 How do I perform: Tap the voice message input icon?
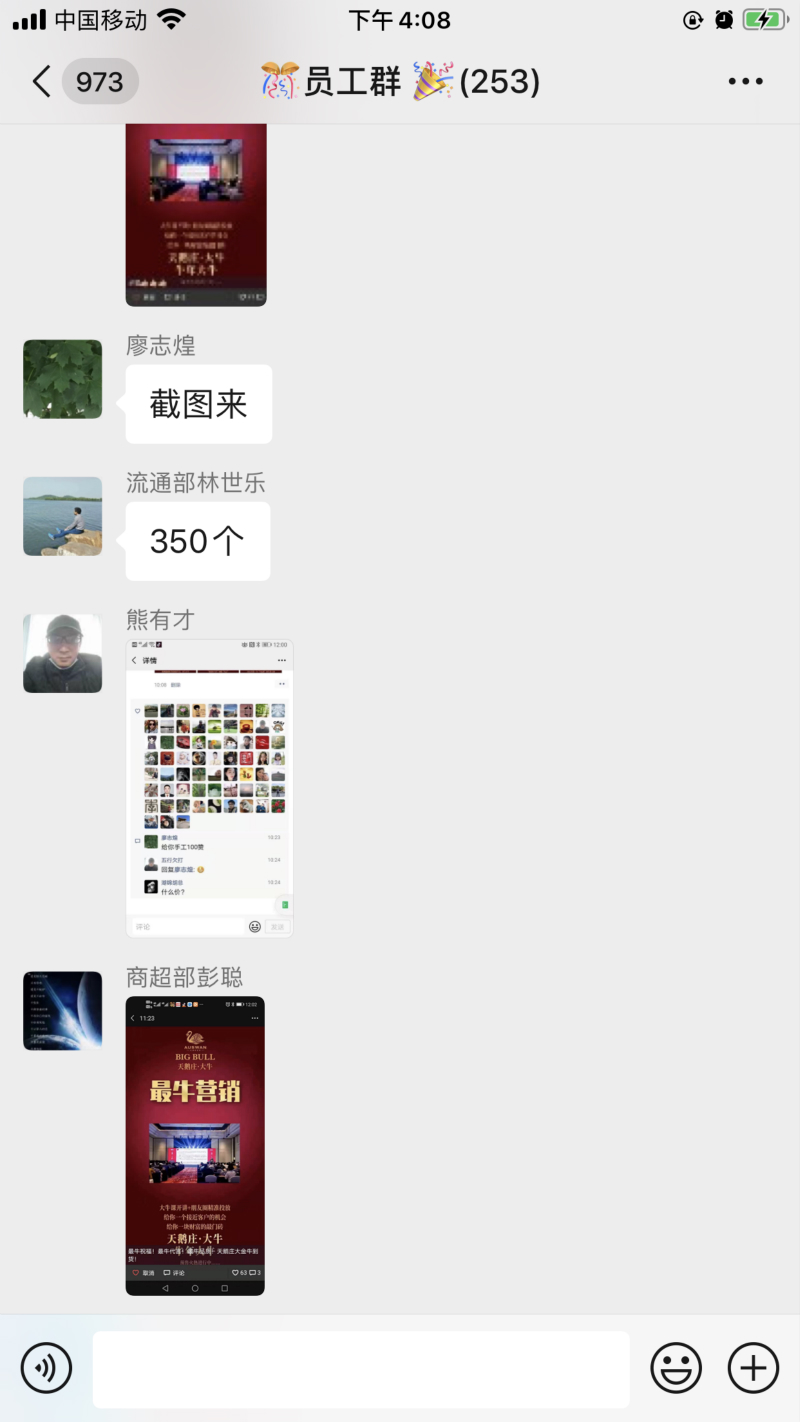point(46,1368)
